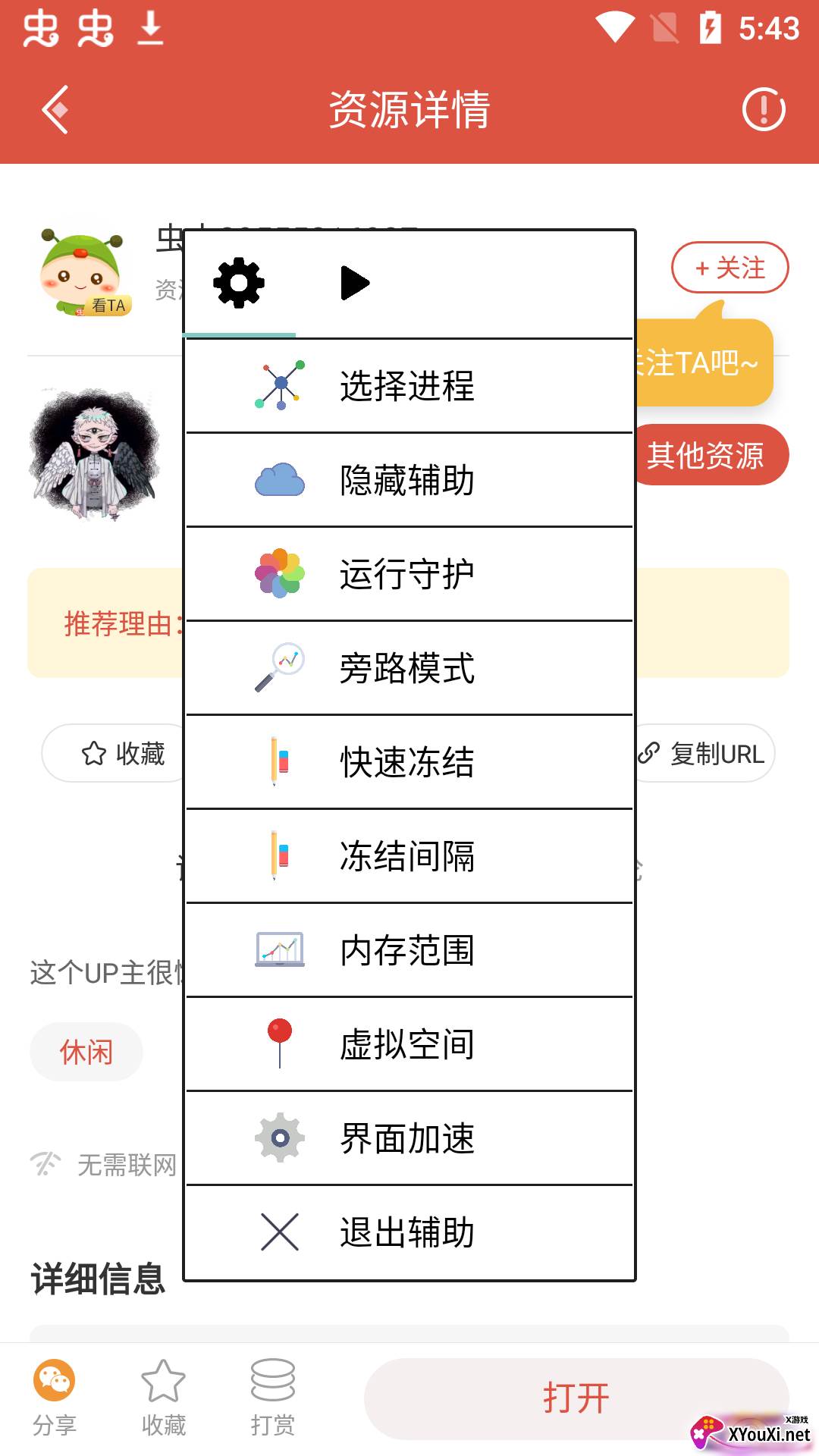Viewport: 819px width, 1456px height.
Task: Open 内存范围 setting
Action: click(408, 950)
